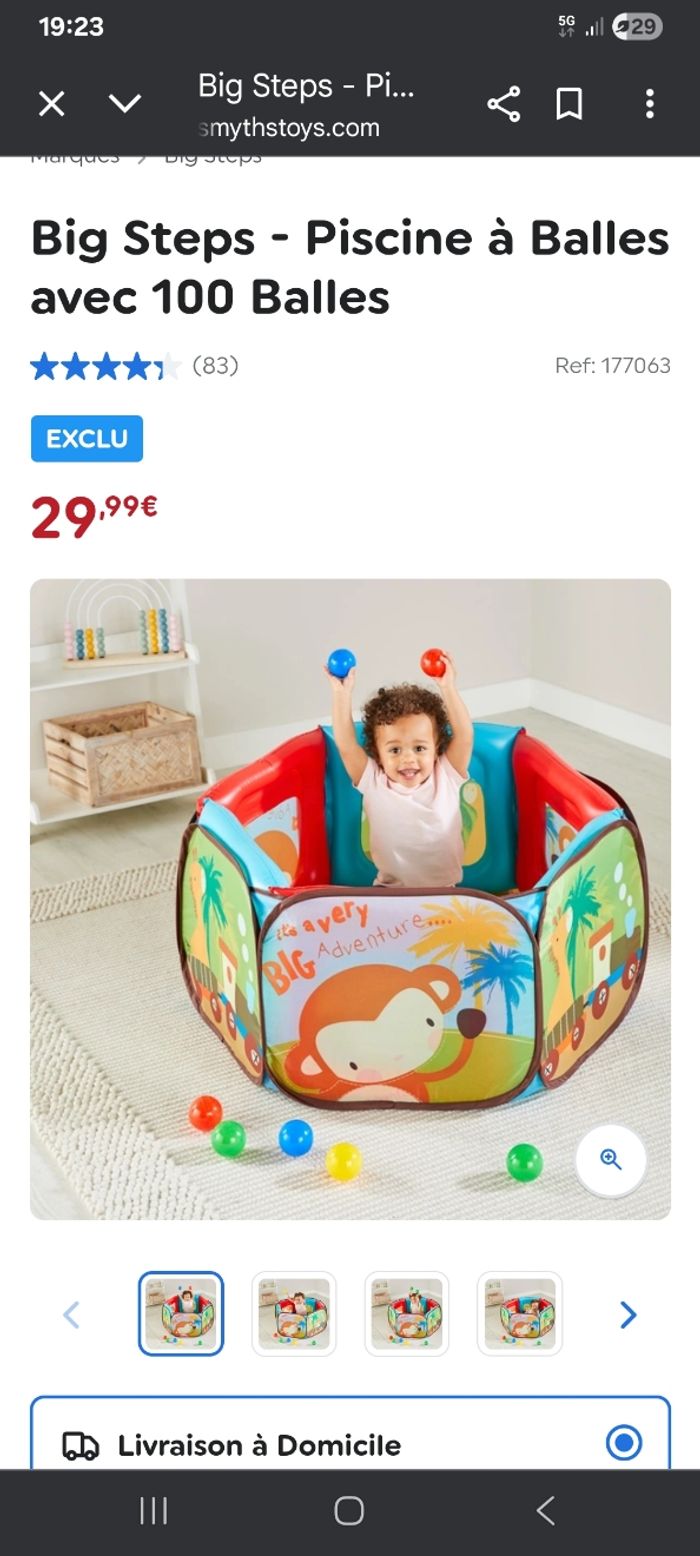
Task: Select Livraison à Domicile option
Action: point(624,1442)
